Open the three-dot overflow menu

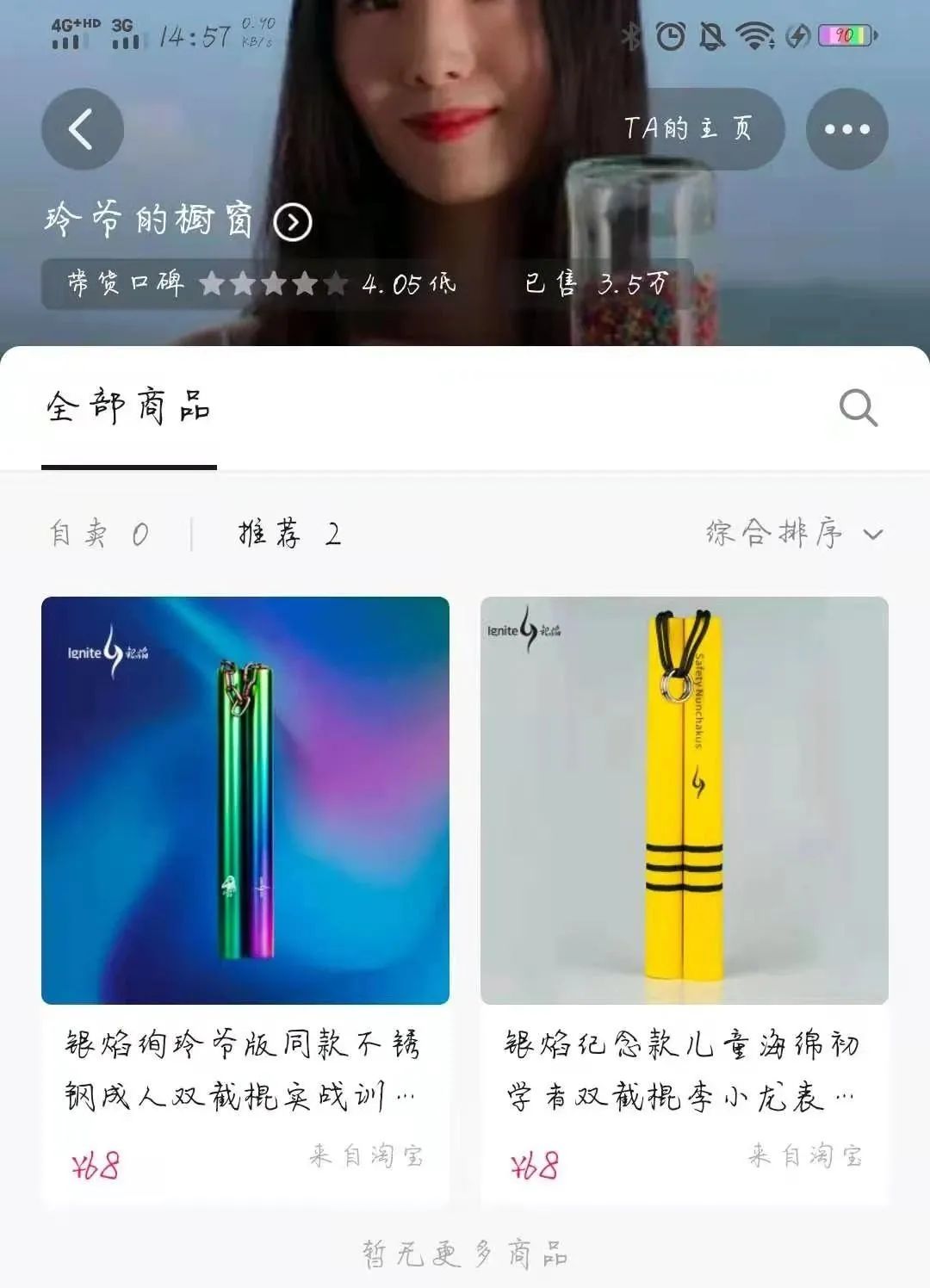846,129
